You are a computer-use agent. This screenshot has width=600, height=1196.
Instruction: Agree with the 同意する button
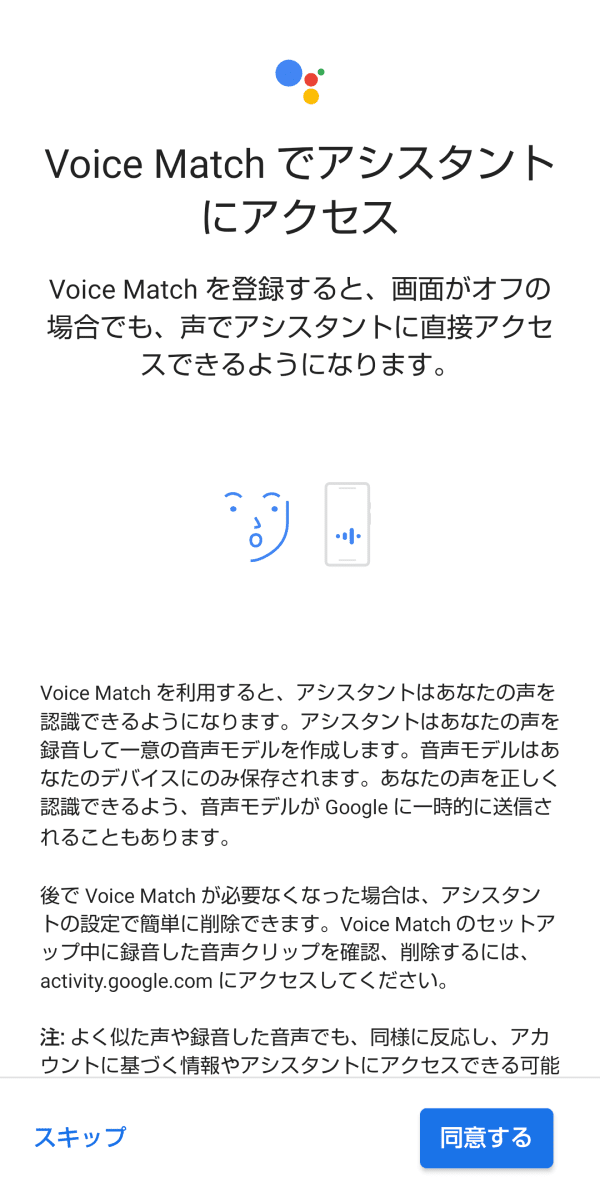486,1138
